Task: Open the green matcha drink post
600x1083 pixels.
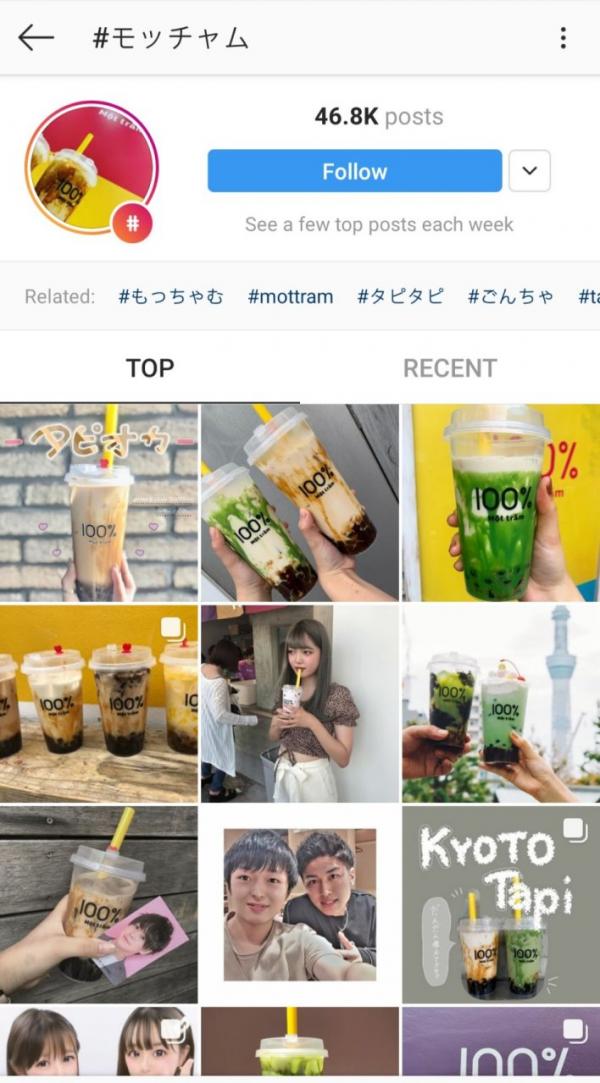Action: (500, 502)
